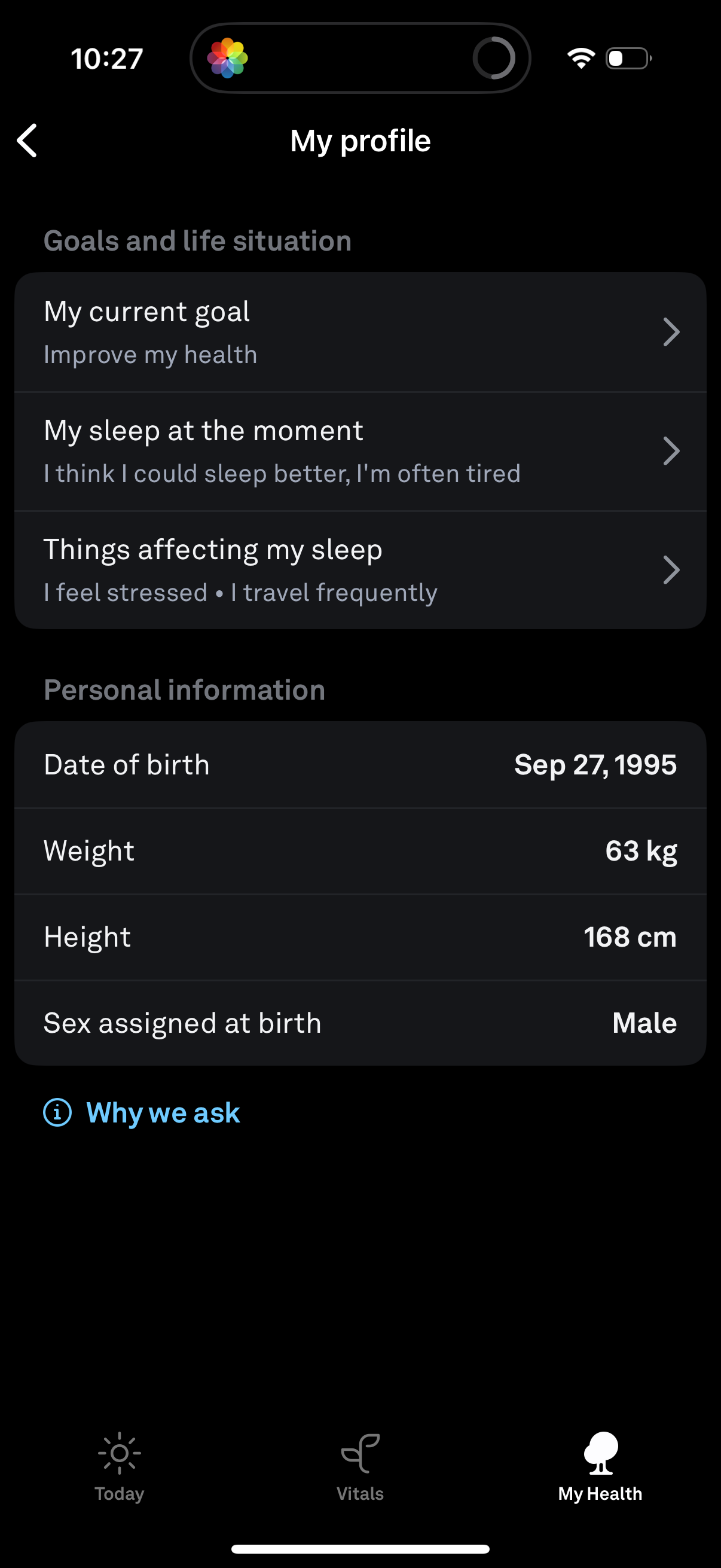Select the Vitals plant icon
The image size is (721, 1568).
click(x=360, y=1452)
